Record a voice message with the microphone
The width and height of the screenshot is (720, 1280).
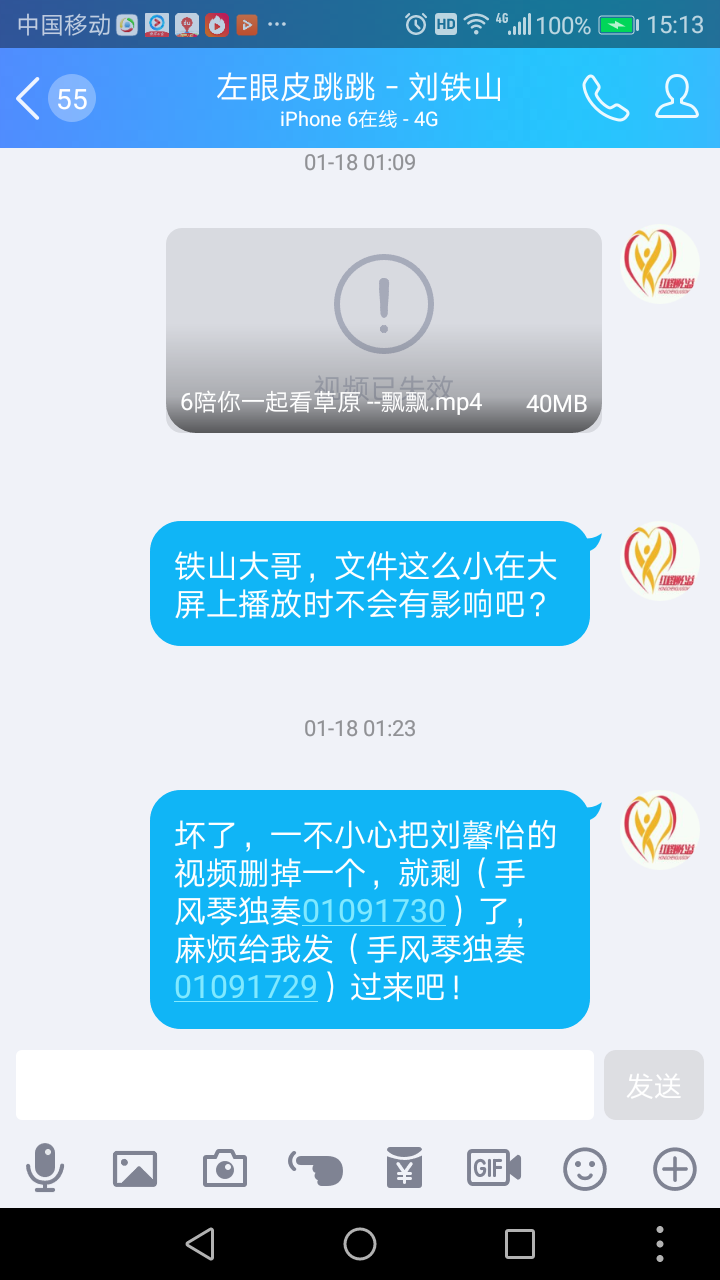tap(44, 1167)
